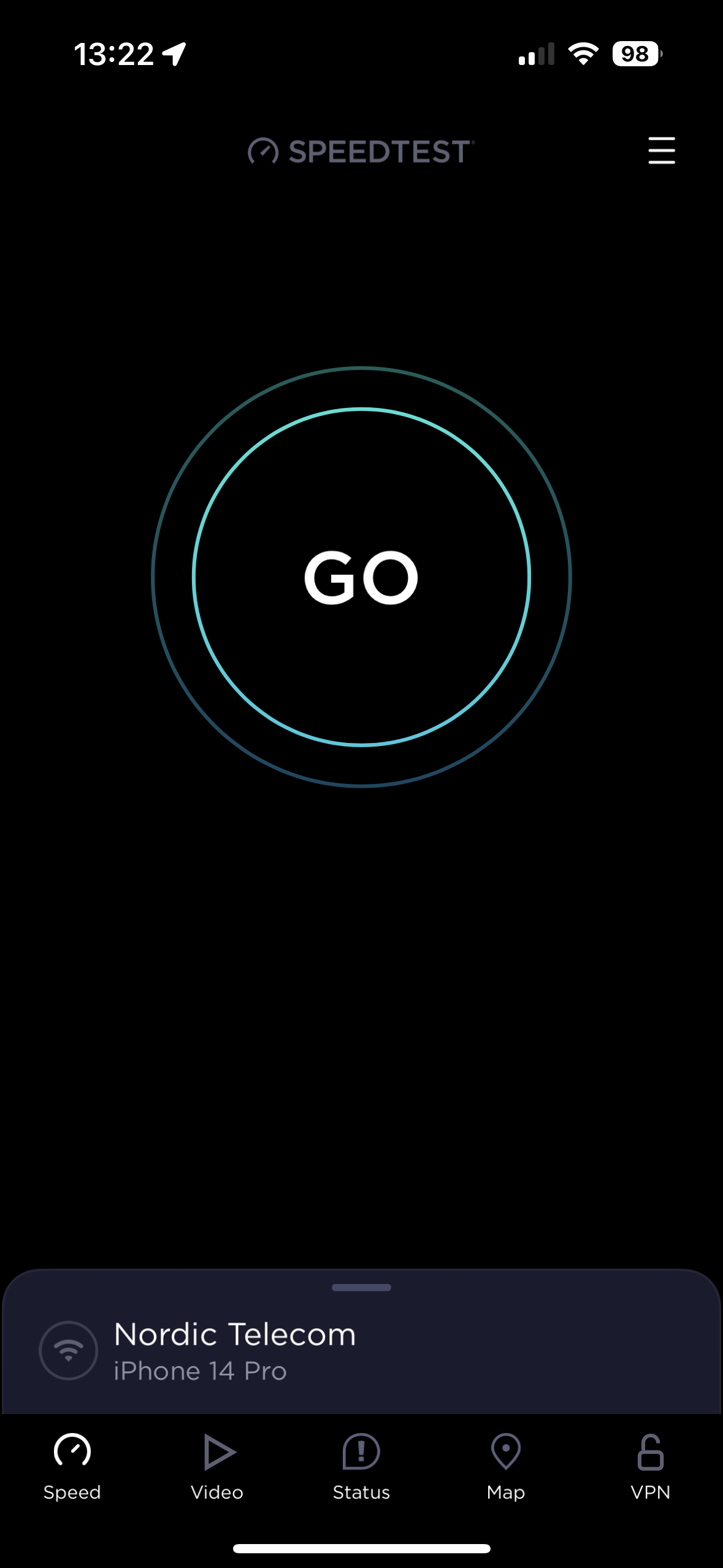Tap the Speed tab

click(x=72, y=1466)
